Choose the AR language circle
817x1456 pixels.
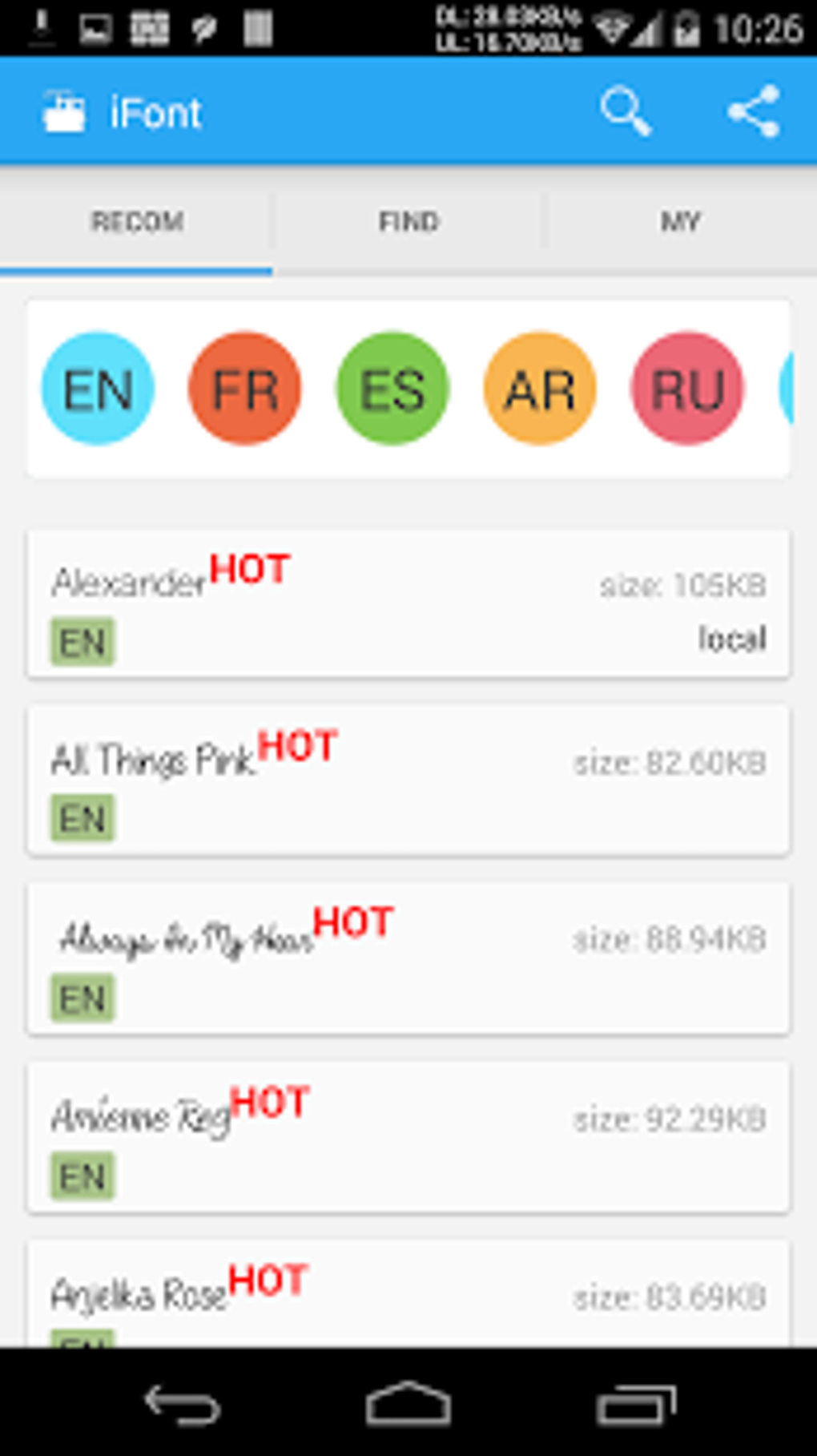tap(540, 389)
